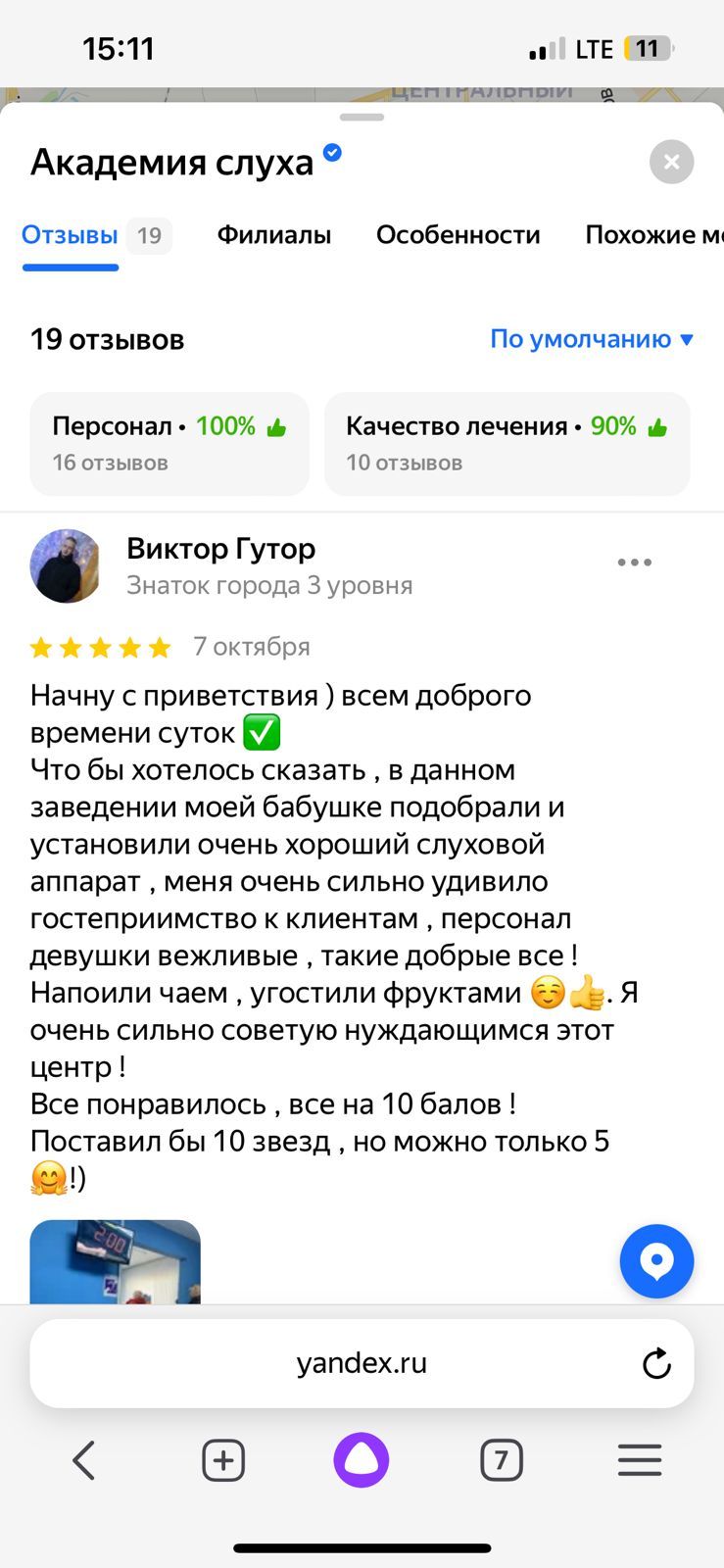
Task: Launch the Alice assistant
Action: click(x=362, y=1460)
